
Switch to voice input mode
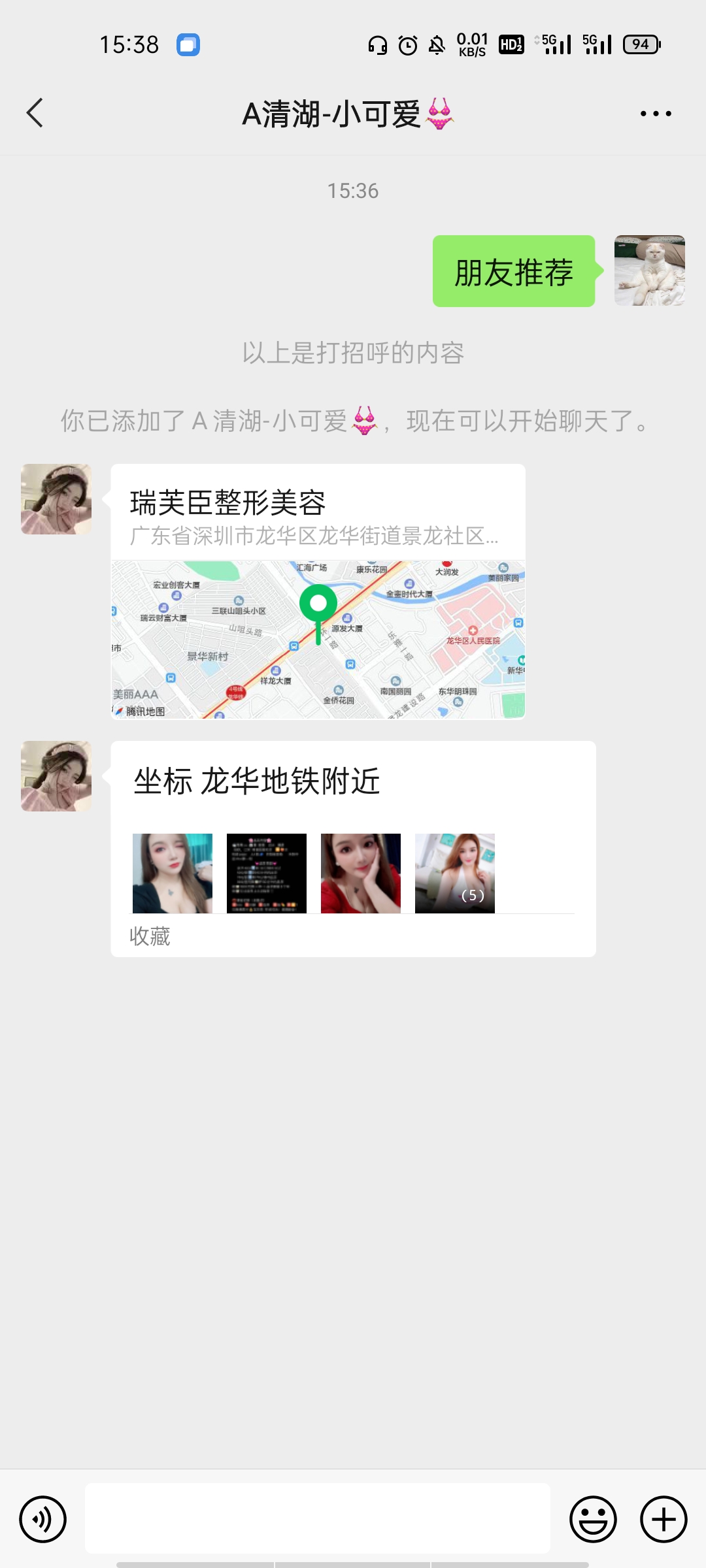[x=42, y=1519]
